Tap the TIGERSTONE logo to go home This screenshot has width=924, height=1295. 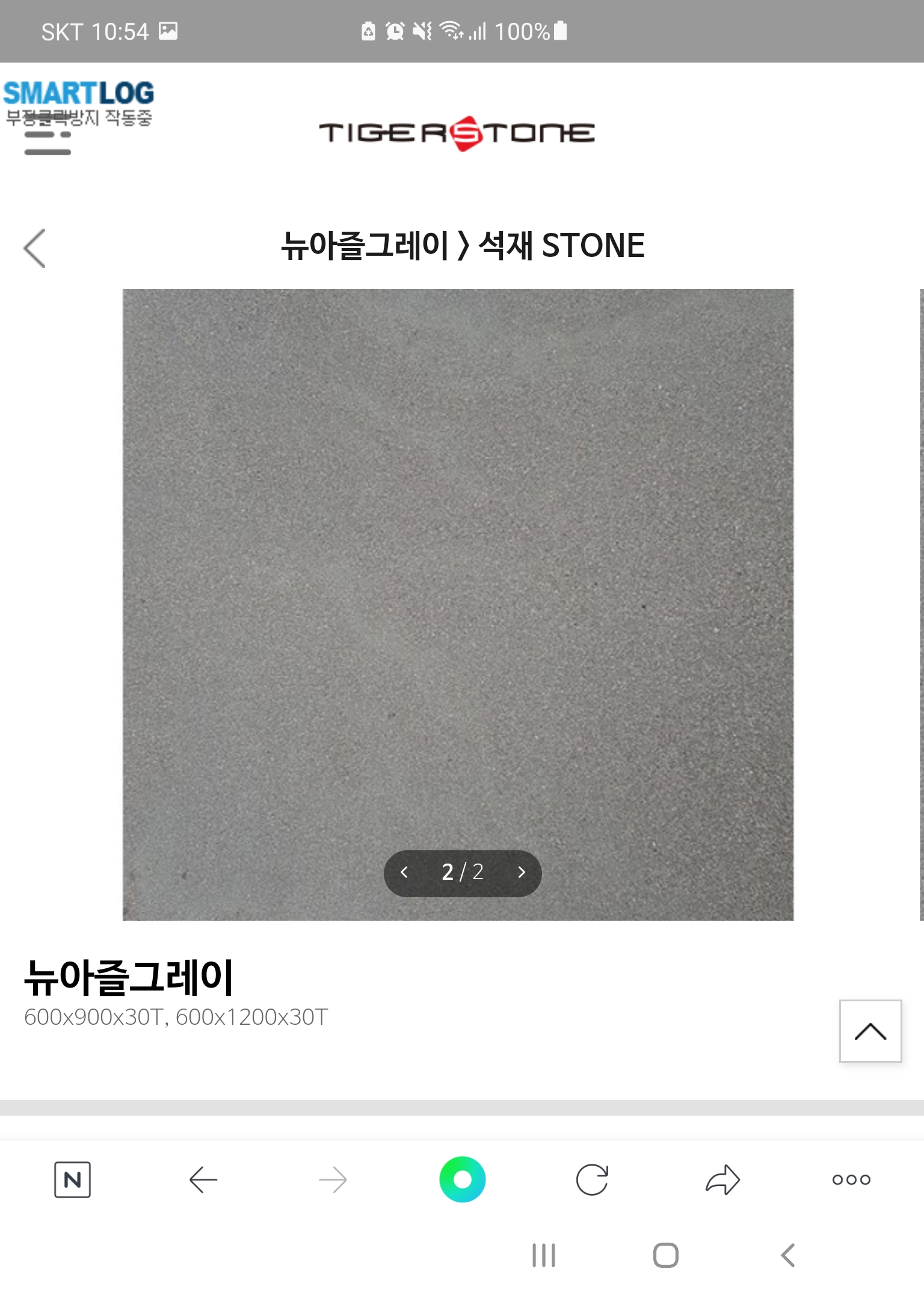(457, 133)
